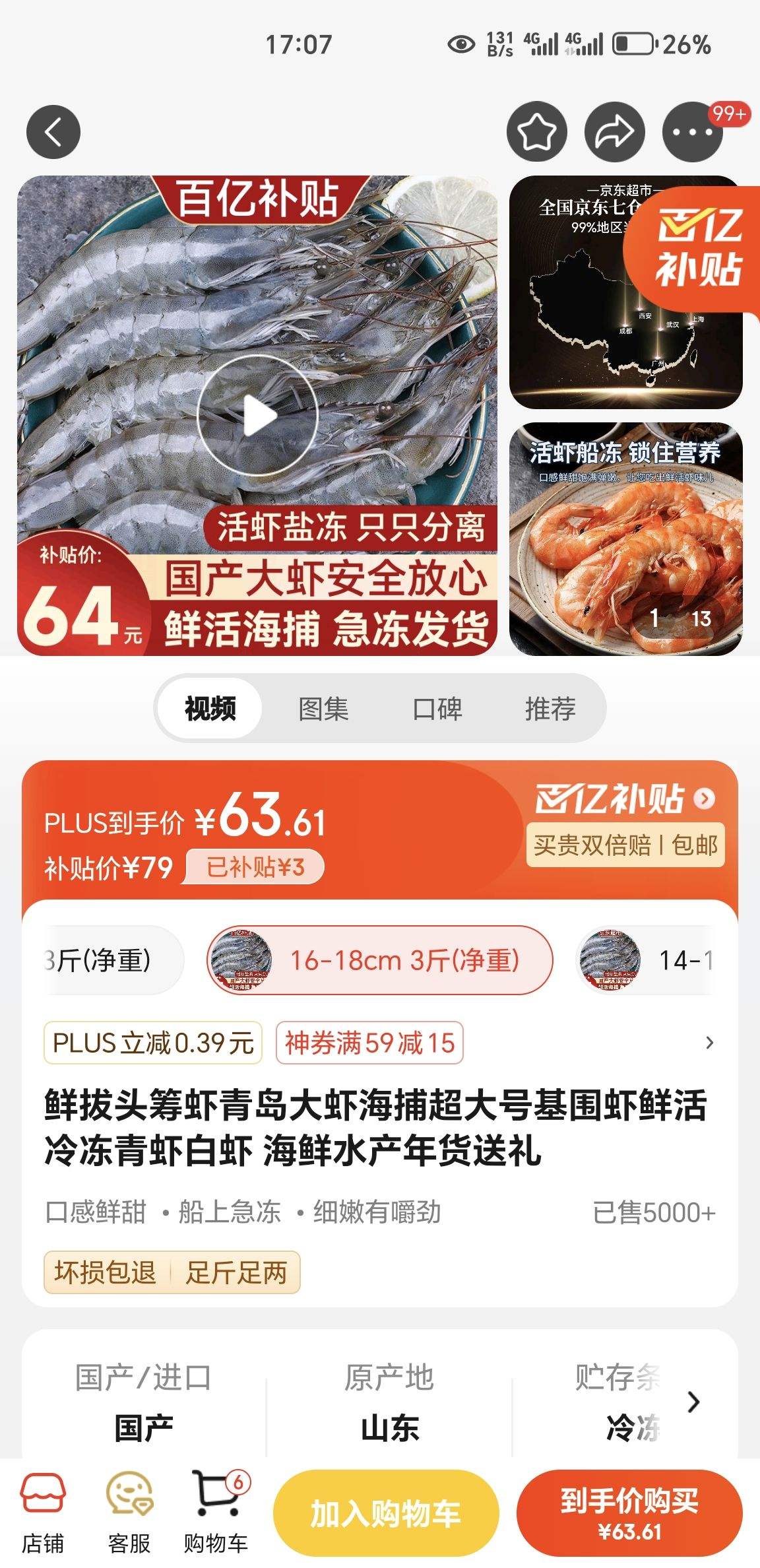Tap 加入购物车 to add to cart
Screen dimensions: 760x1568
(x=386, y=1513)
